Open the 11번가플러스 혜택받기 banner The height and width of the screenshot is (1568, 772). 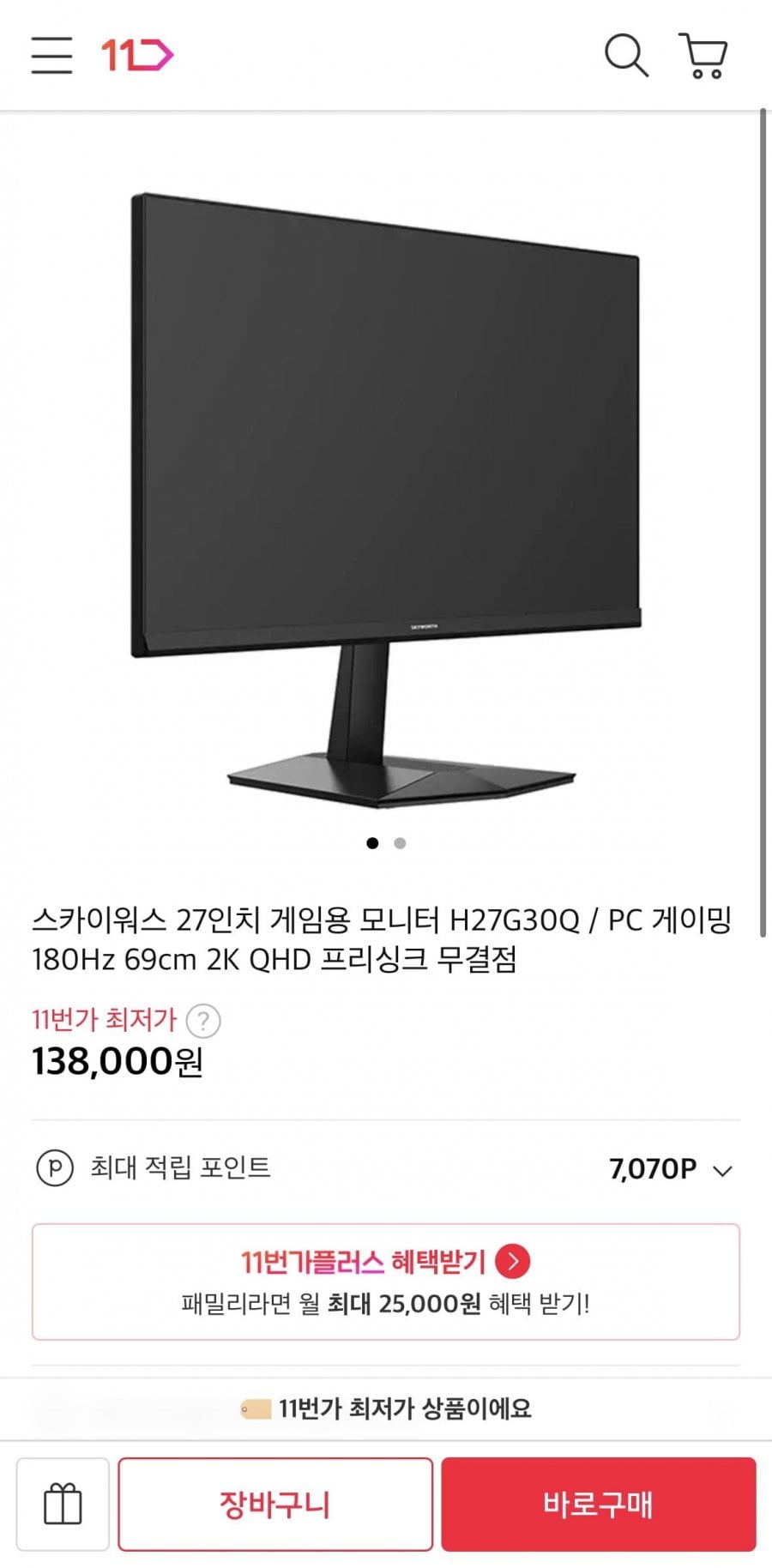(x=386, y=1282)
